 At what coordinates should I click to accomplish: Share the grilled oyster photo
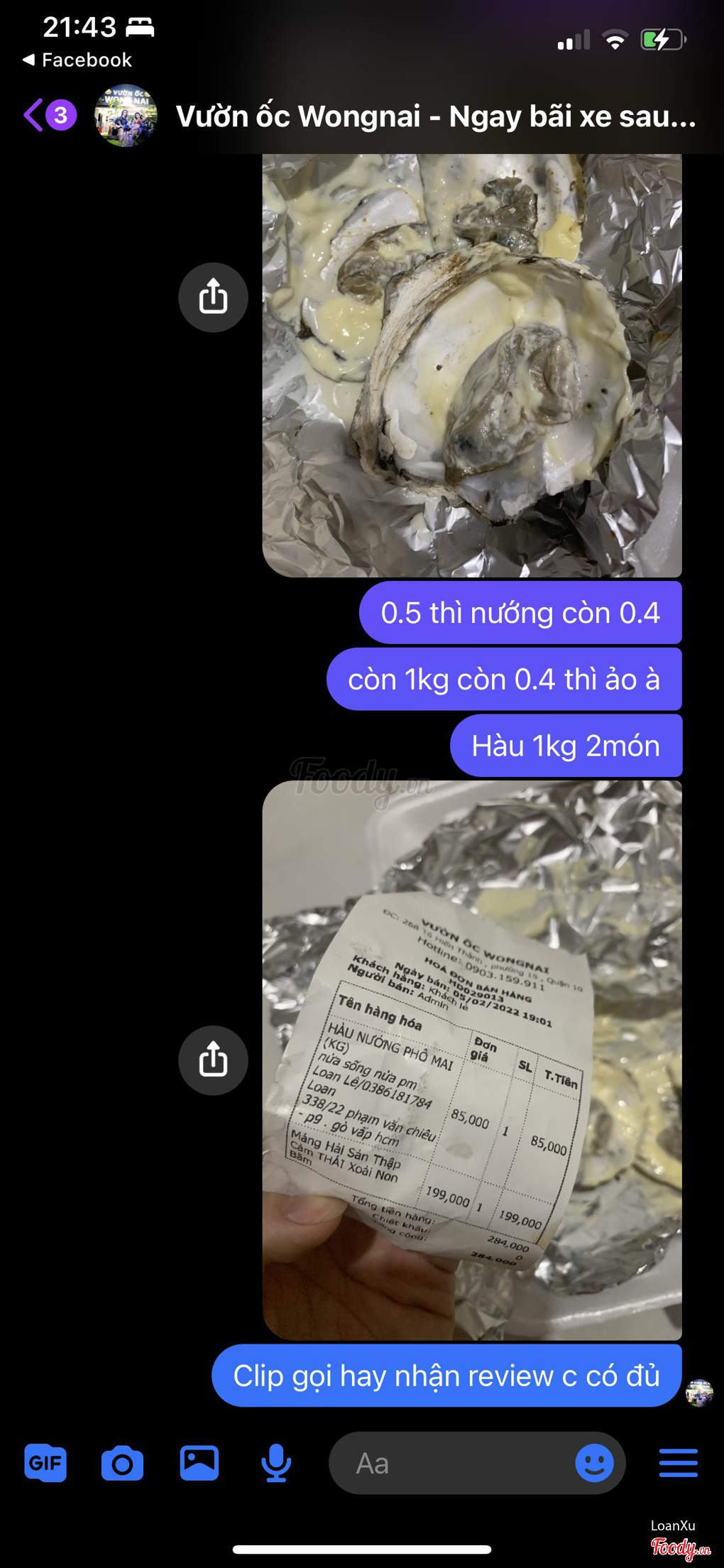(x=213, y=297)
